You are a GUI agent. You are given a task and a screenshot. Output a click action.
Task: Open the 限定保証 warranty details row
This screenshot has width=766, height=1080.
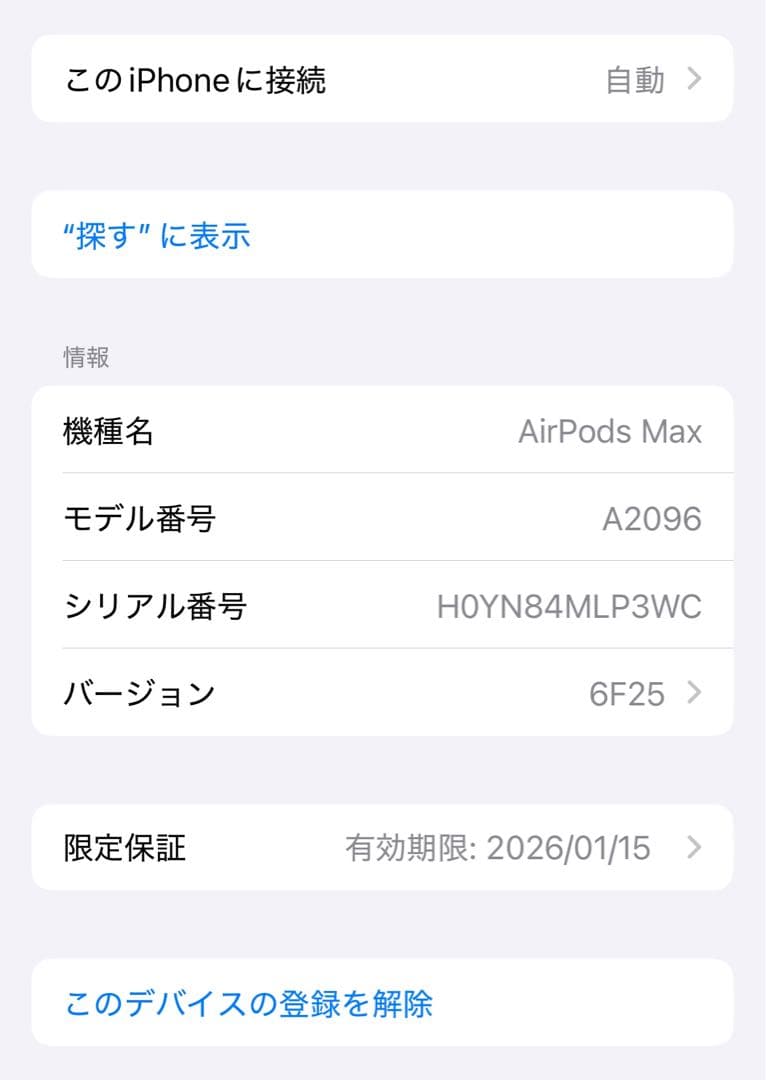point(383,848)
